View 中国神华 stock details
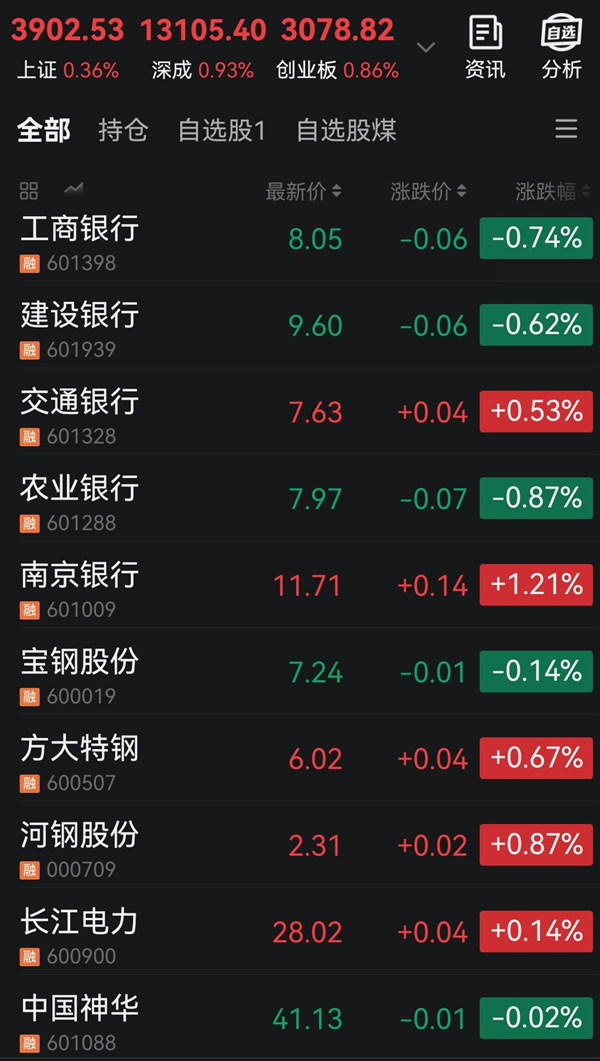The width and height of the screenshot is (600, 1061). pyautogui.click(x=80, y=1018)
